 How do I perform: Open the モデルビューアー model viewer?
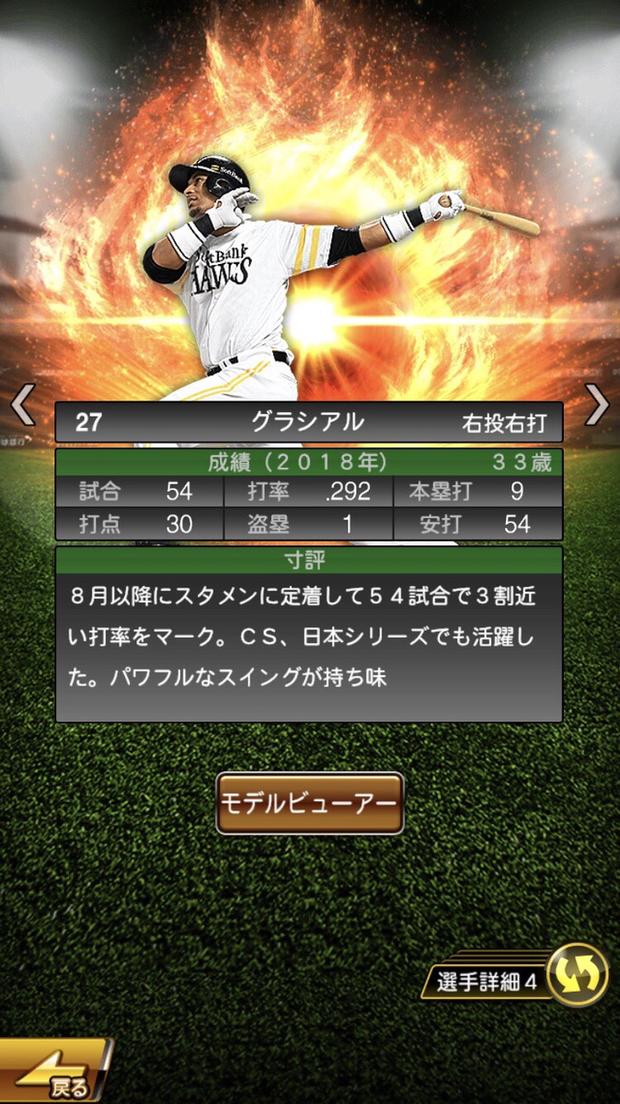pos(309,803)
